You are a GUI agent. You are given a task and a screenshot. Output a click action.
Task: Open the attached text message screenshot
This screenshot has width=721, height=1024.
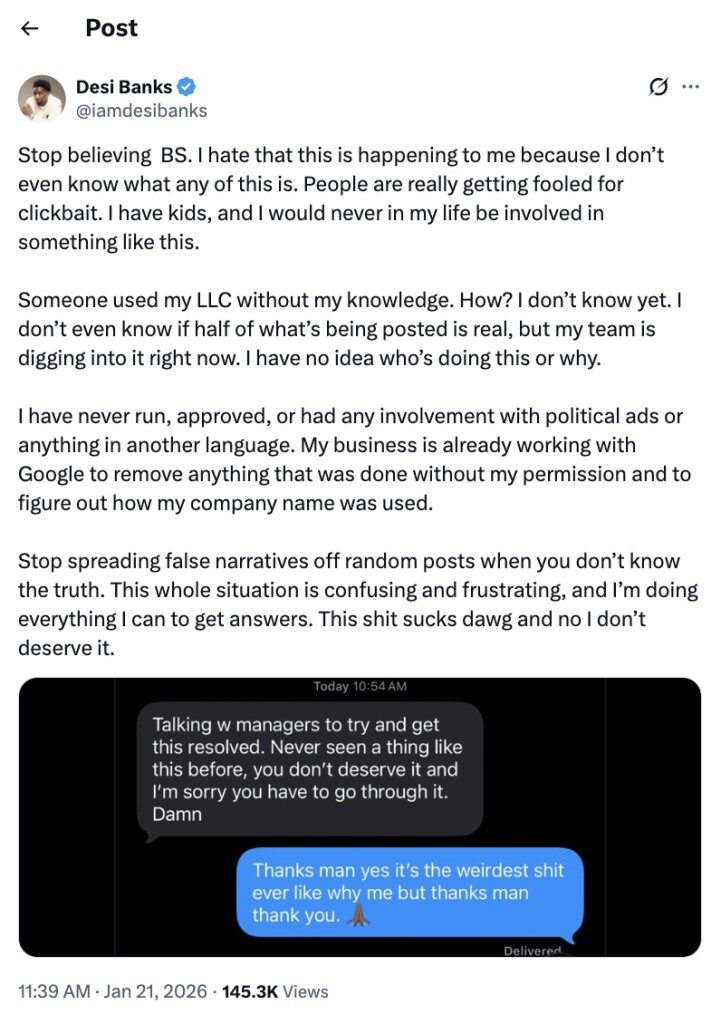coord(360,816)
